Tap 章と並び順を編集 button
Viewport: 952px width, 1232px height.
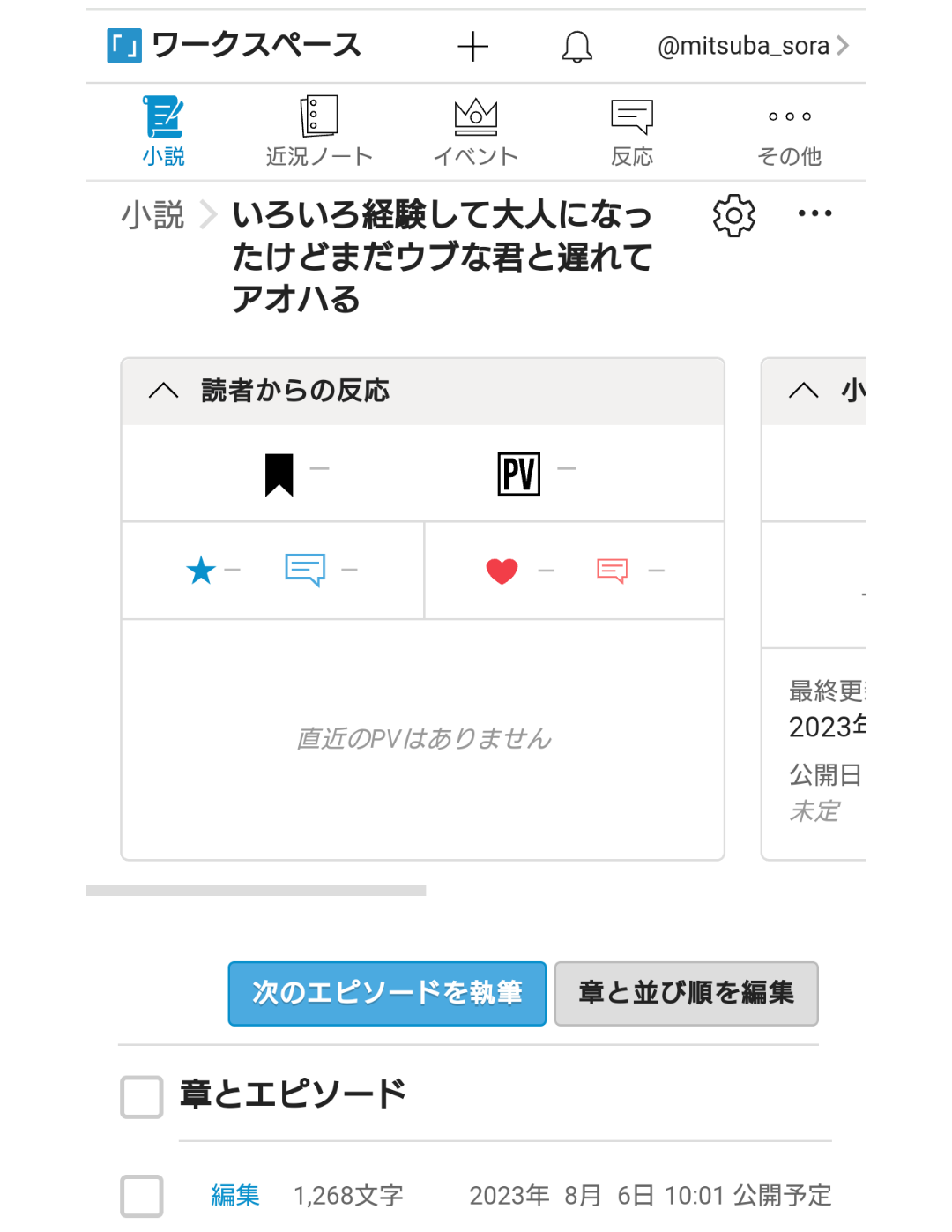click(x=686, y=993)
